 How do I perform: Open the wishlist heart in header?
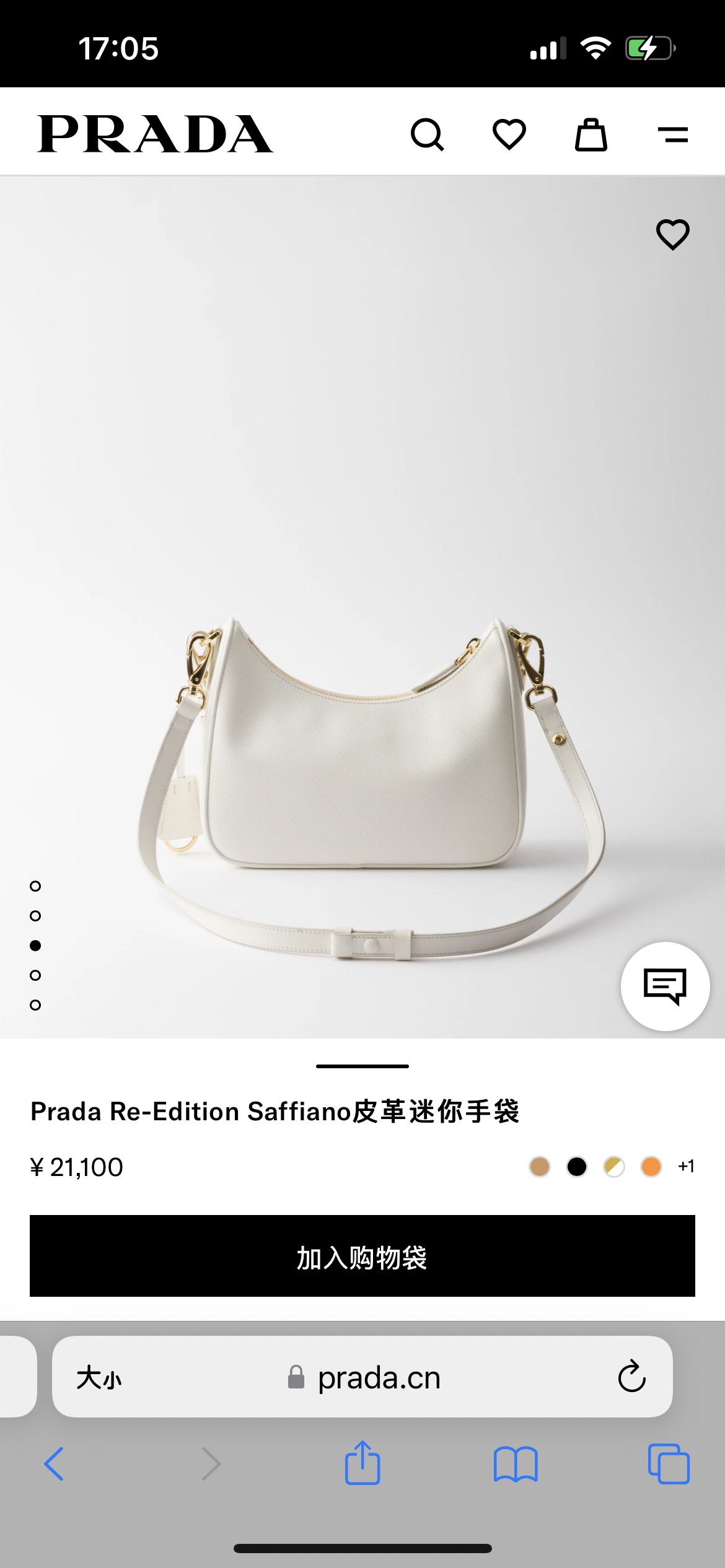[509, 134]
